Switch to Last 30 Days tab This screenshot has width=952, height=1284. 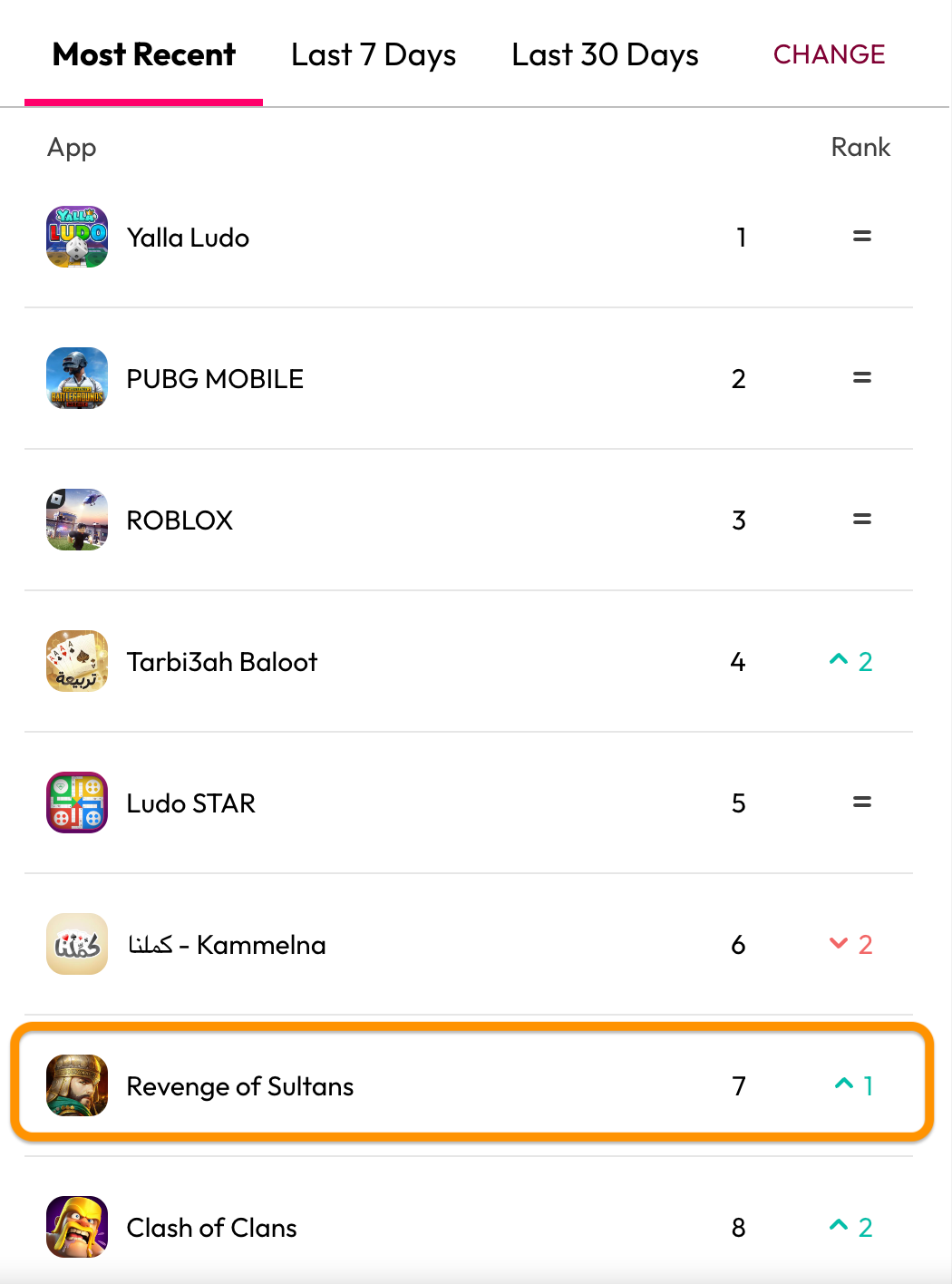click(605, 55)
